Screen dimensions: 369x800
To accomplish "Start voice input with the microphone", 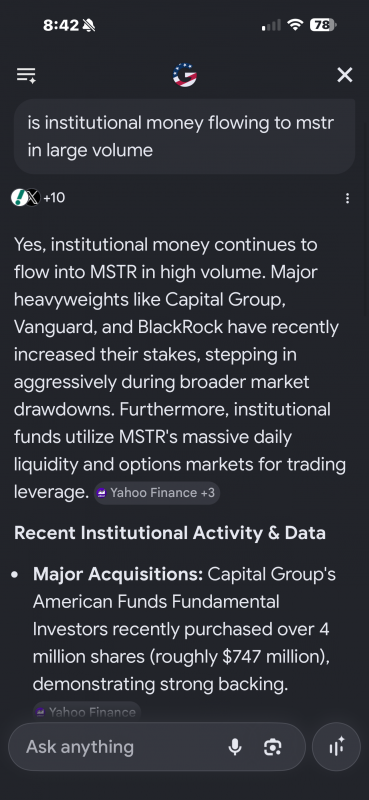I will tap(235, 747).
